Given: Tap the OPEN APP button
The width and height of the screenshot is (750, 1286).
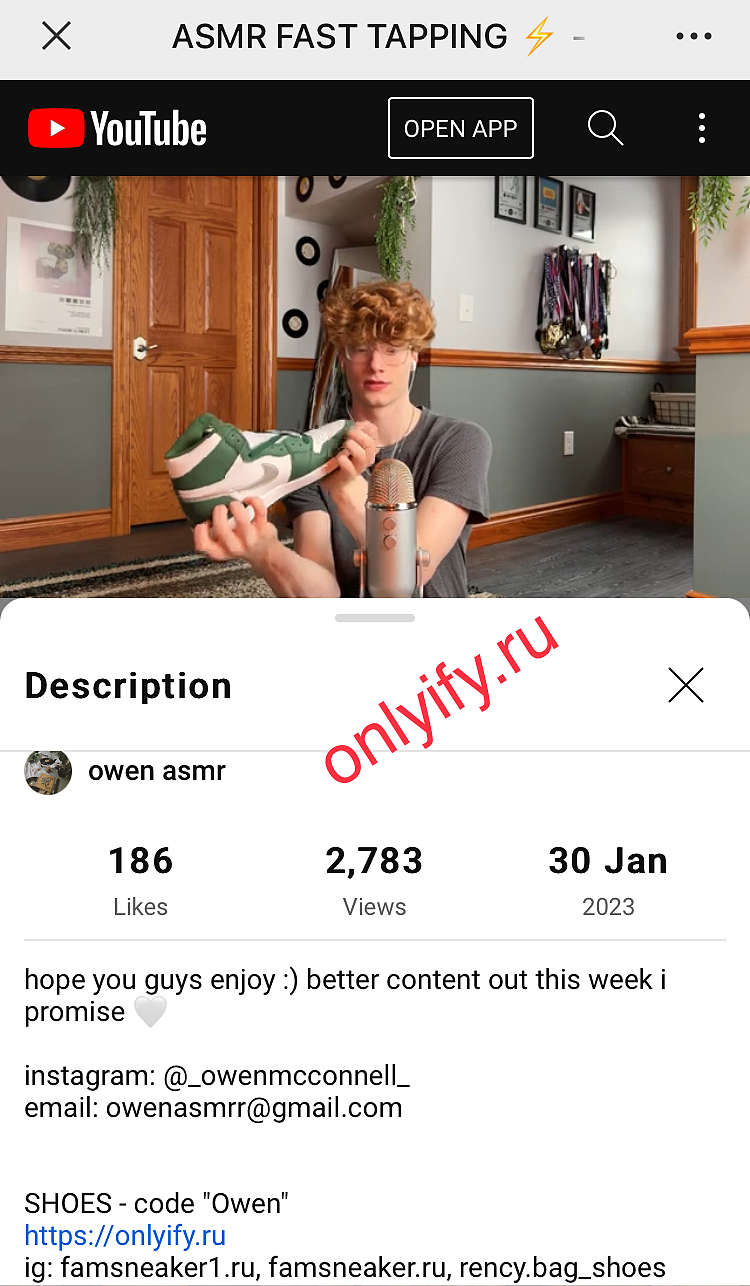Looking at the screenshot, I should coord(461,128).
